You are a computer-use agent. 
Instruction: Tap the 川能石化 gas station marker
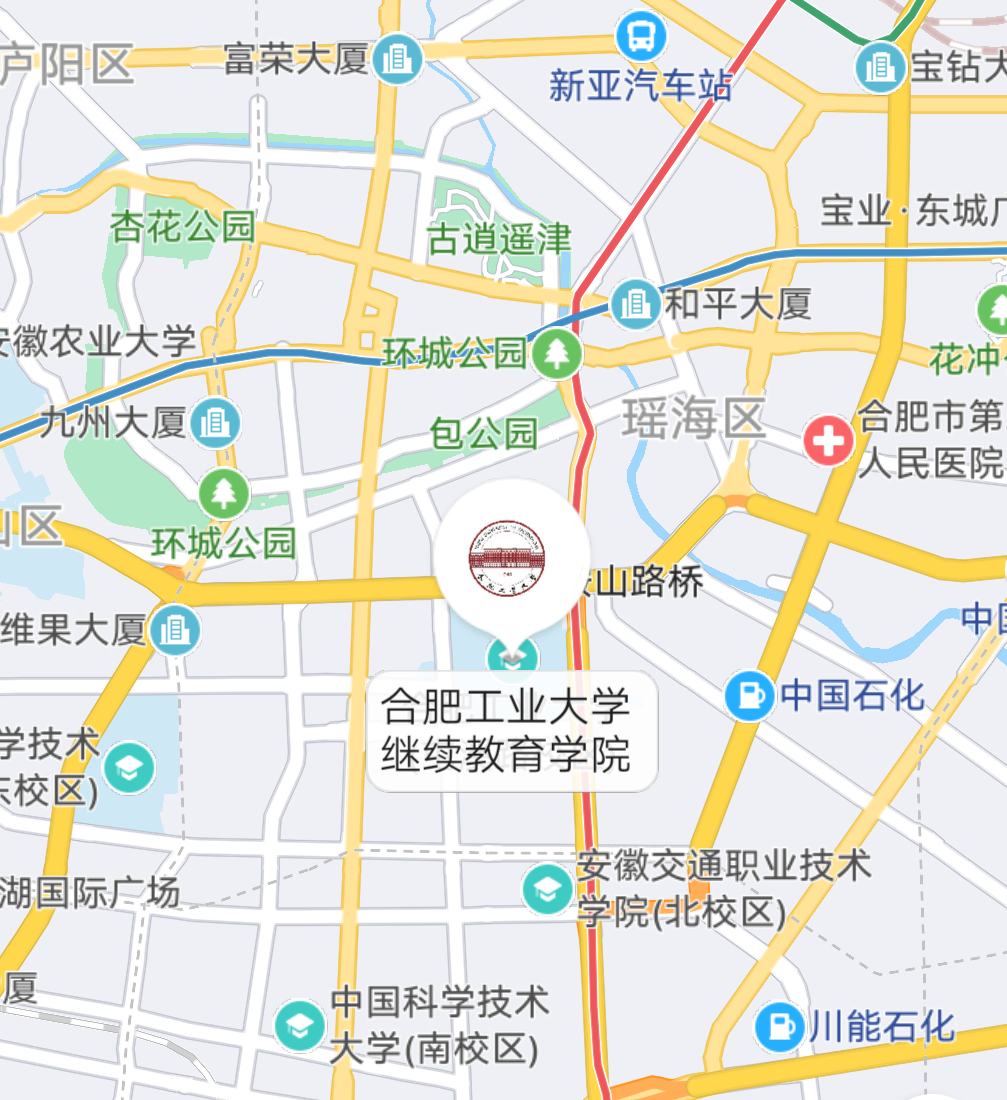point(779,1027)
